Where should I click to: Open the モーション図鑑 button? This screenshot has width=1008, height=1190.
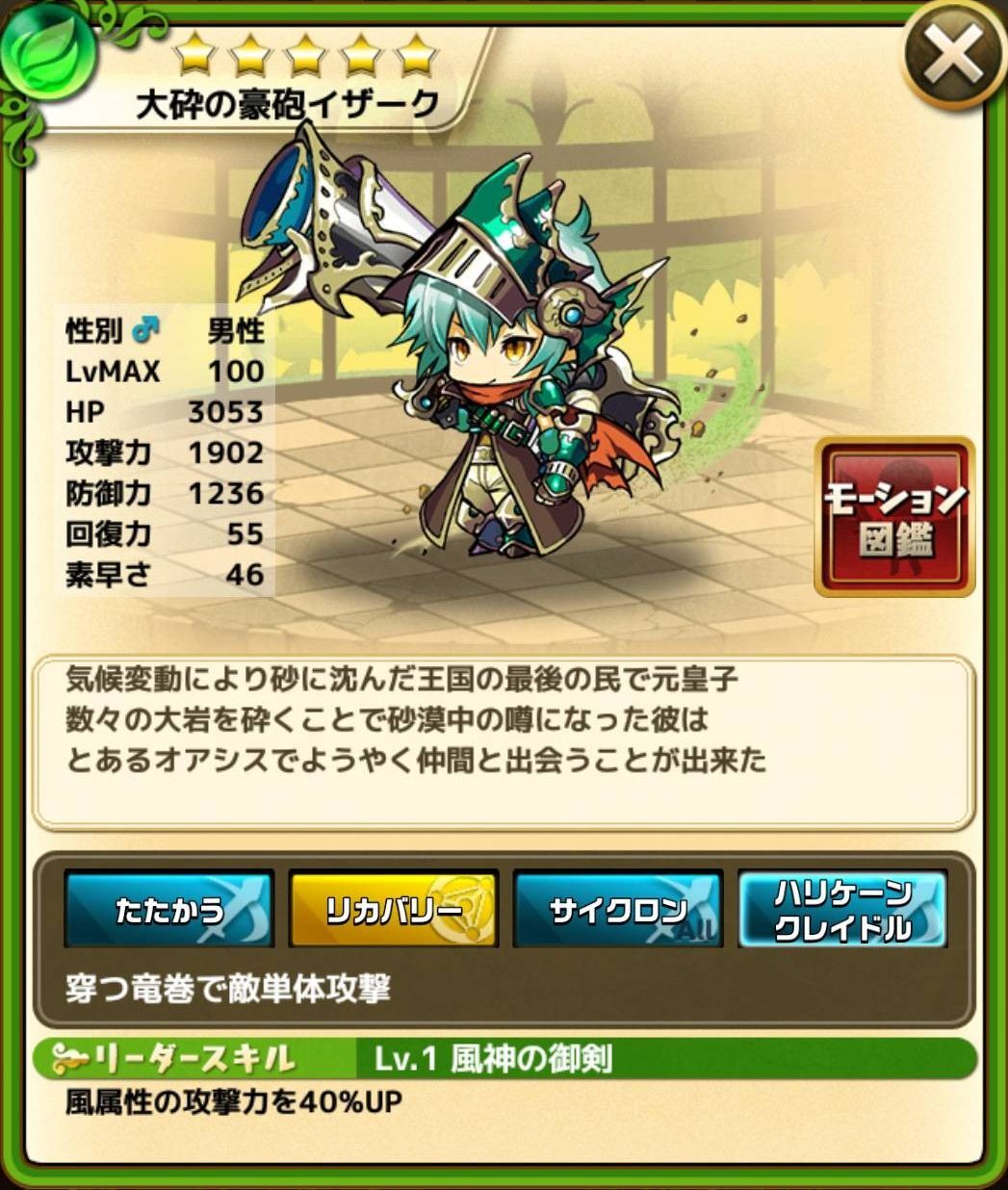click(x=894, y=517)
